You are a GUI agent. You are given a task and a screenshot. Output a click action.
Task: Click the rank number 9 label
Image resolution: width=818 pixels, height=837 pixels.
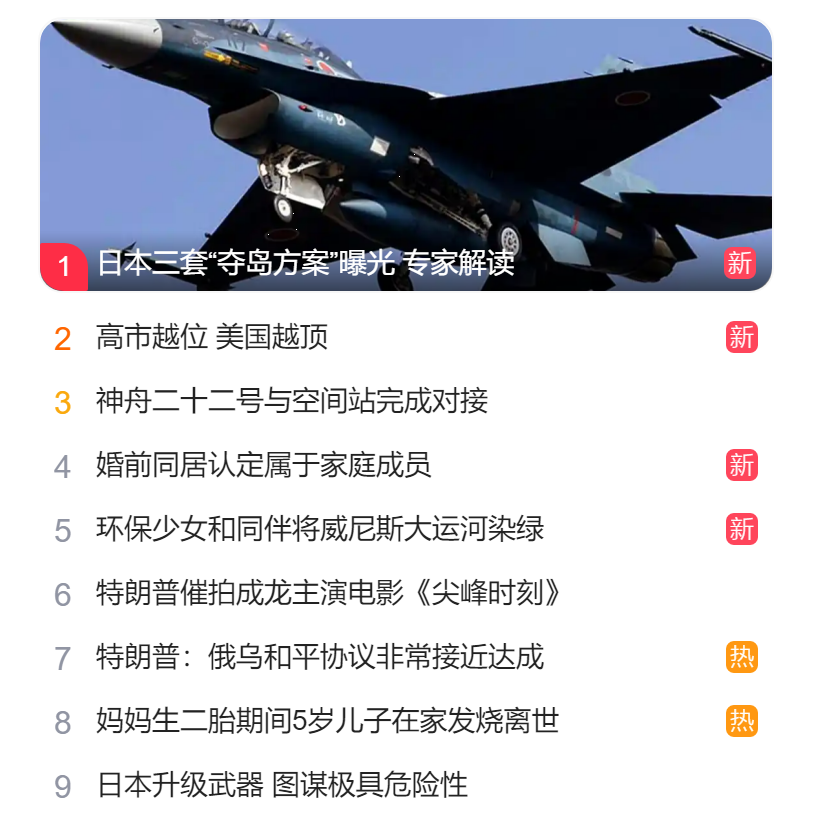[x=62, y=786]
